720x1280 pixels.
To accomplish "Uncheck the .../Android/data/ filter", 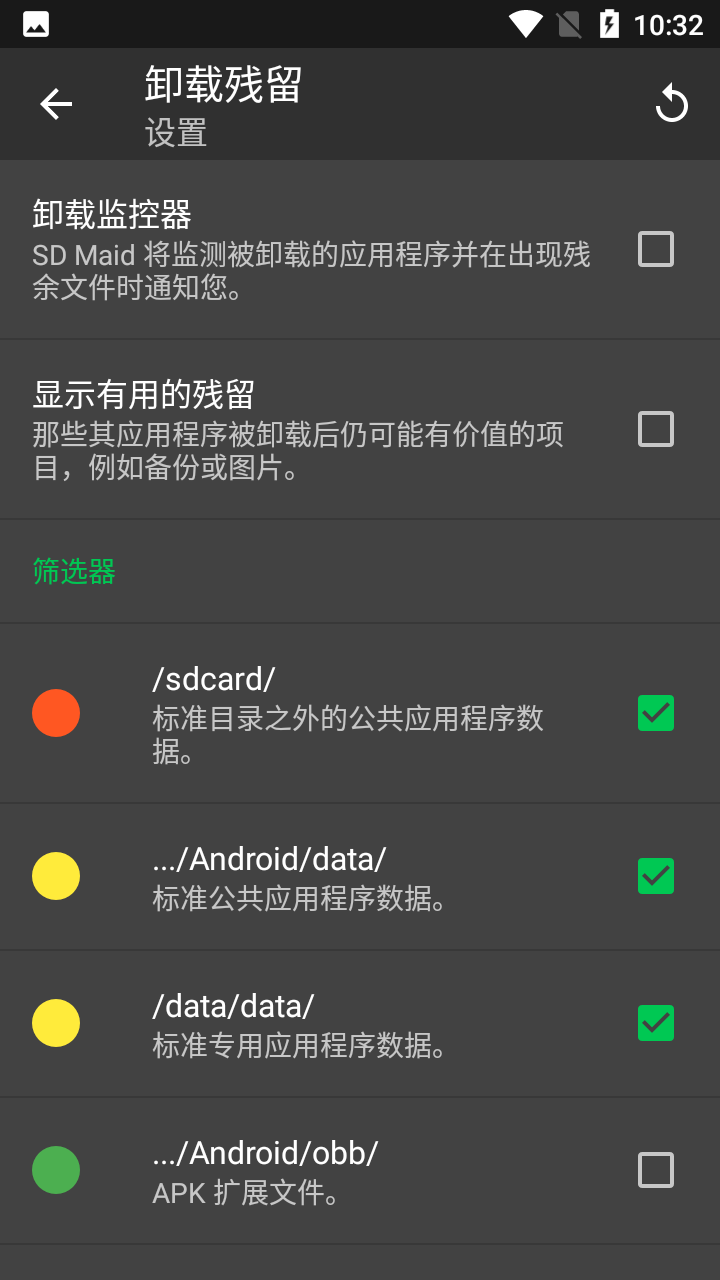I will tap(656, 876).
